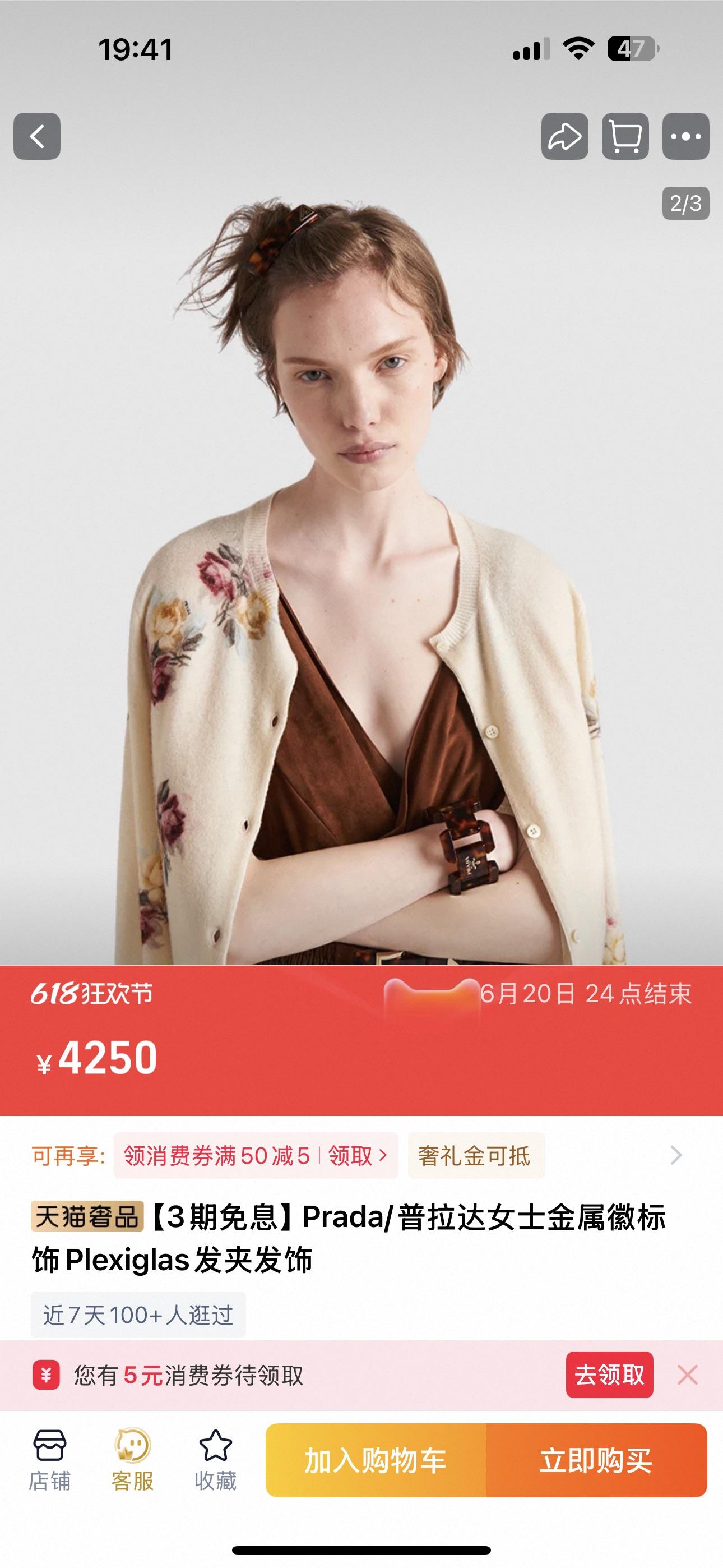Add this item to 收藏 favorites
723x1568 pixels.
coord(215,1460)
